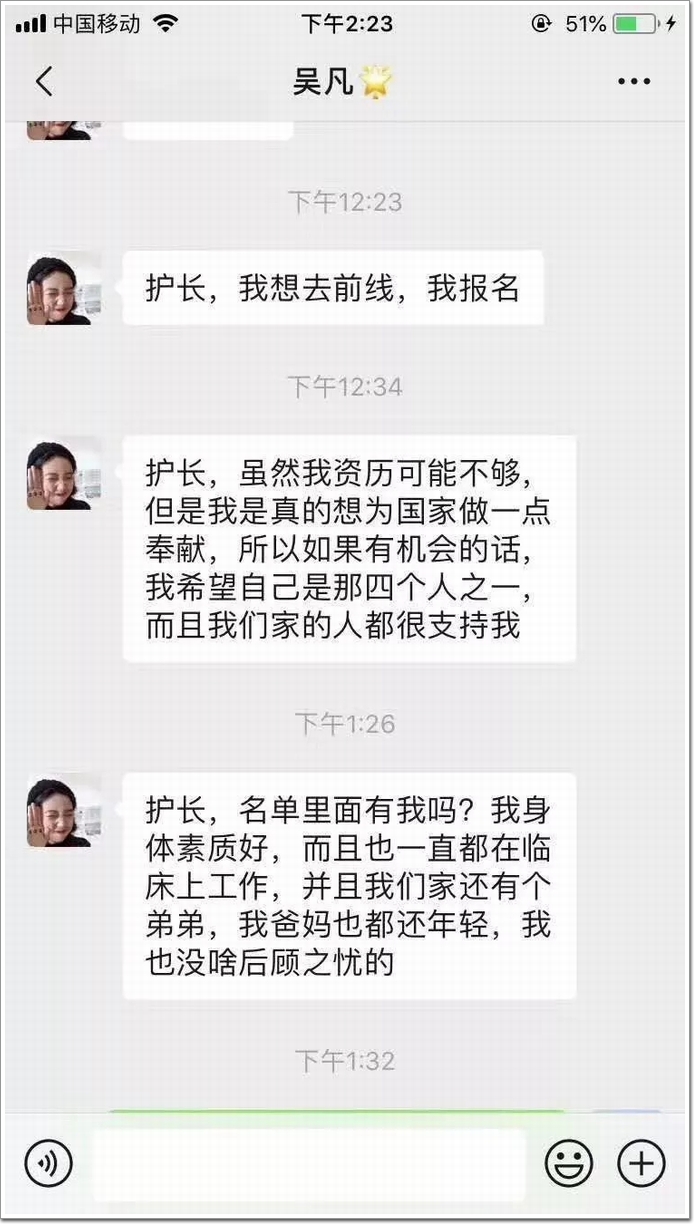Open the emoji sticker panel
This screenshot has height=1224, width=694.
(569, 1163)
